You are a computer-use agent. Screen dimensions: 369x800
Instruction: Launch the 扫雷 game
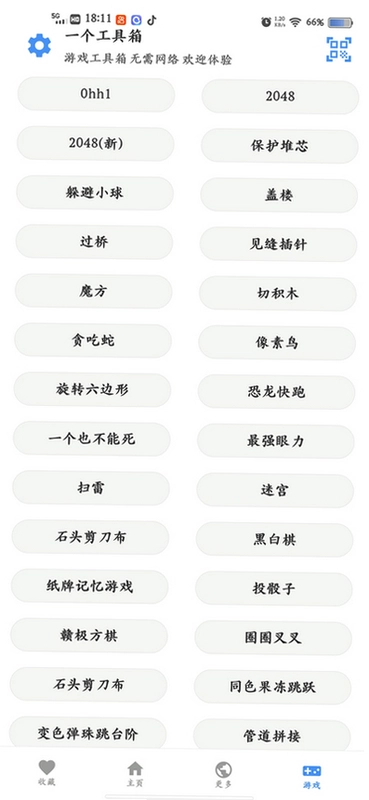click(x=91, y=488)
